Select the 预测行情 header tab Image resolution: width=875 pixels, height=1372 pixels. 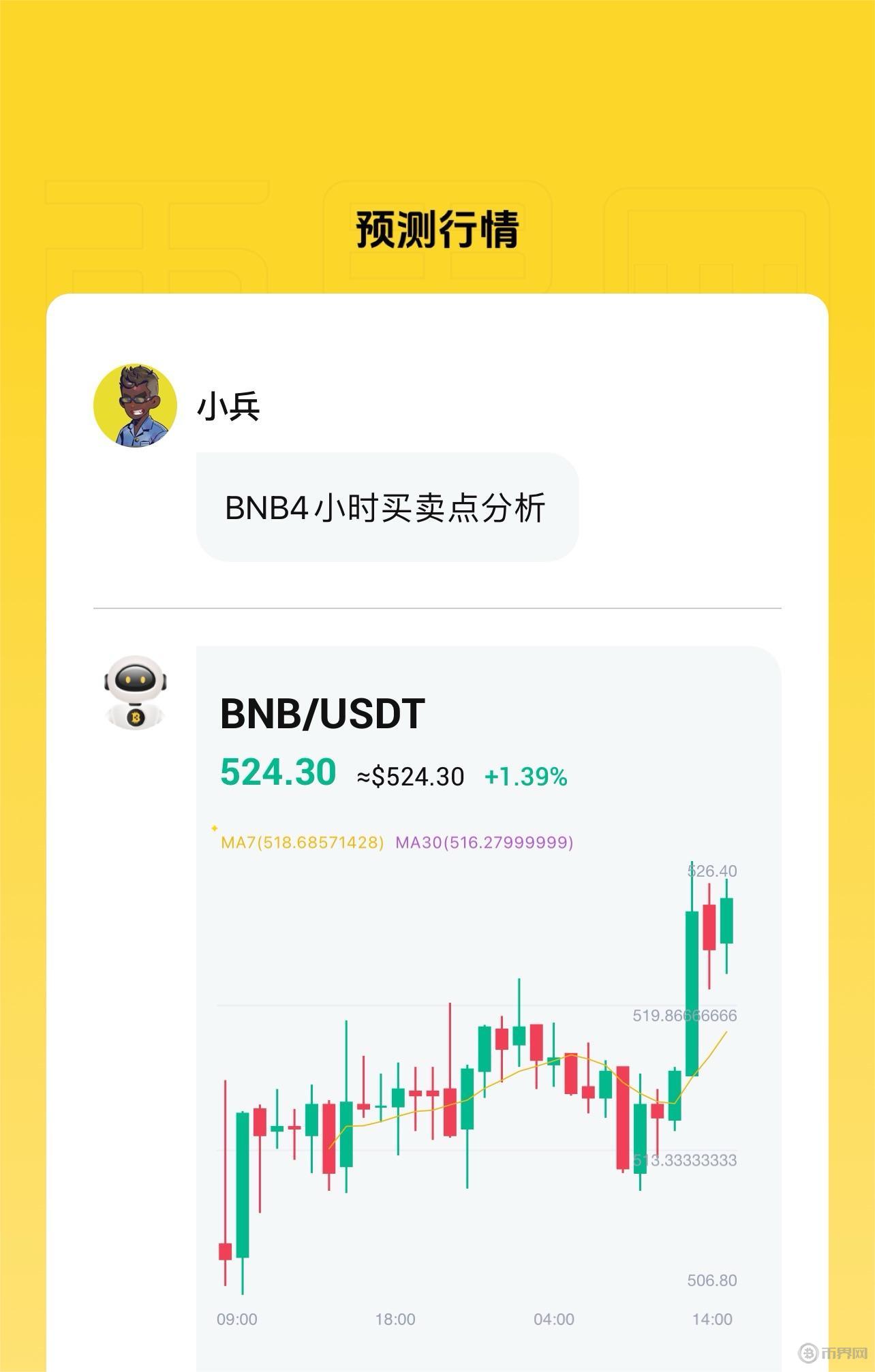pos(437,230)
